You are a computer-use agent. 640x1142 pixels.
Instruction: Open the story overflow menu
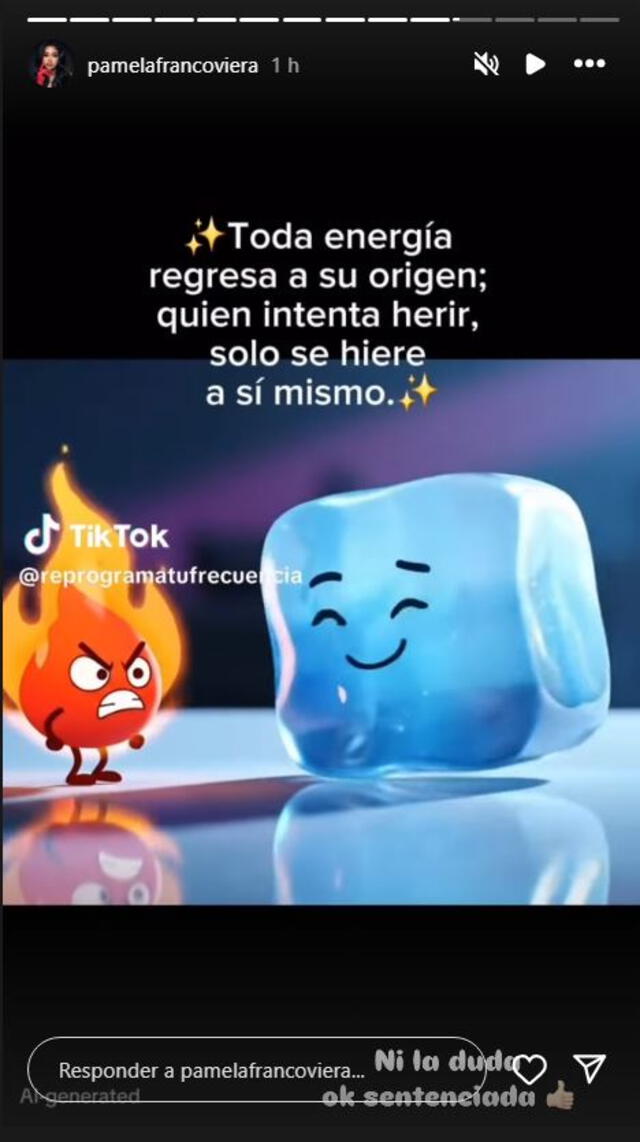(589, 65)
